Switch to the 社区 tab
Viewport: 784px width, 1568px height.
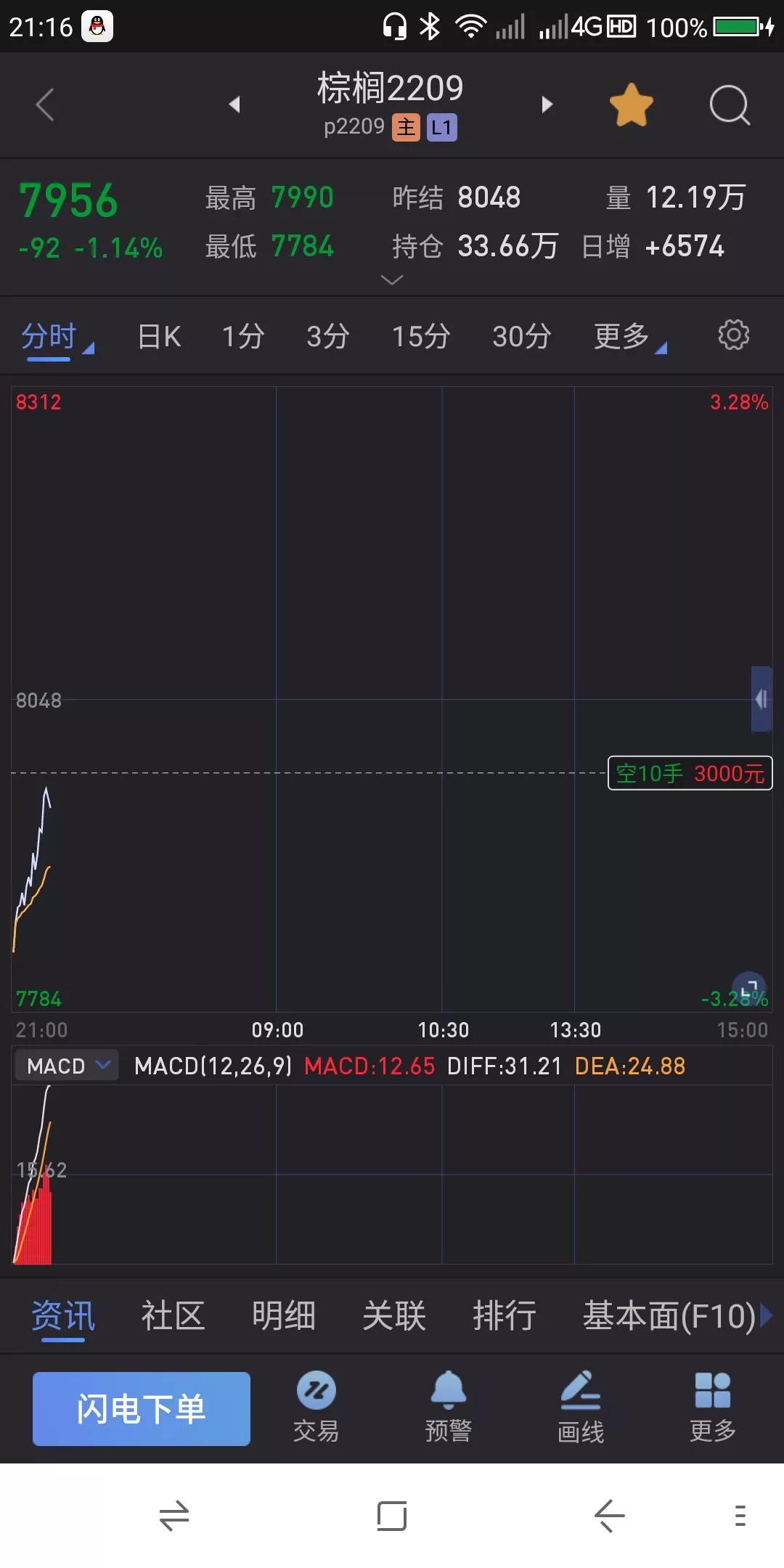(173, 1316)
